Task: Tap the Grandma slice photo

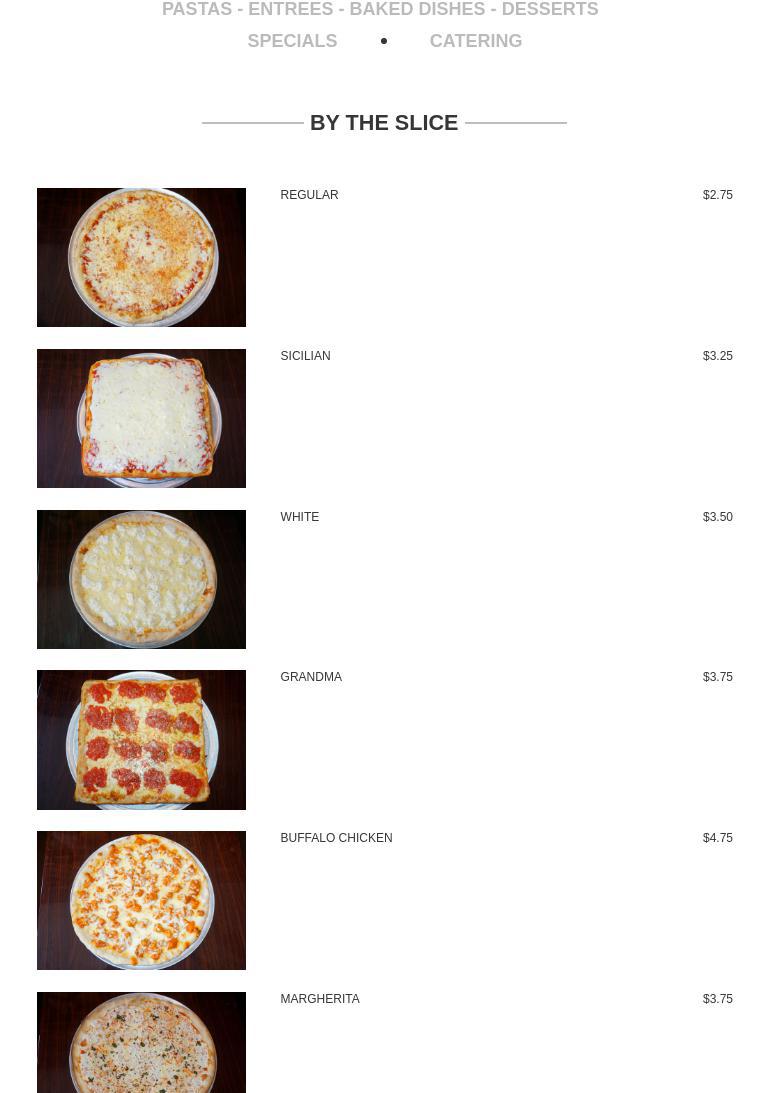Action: pyautogui.click(x=141, y=740)
